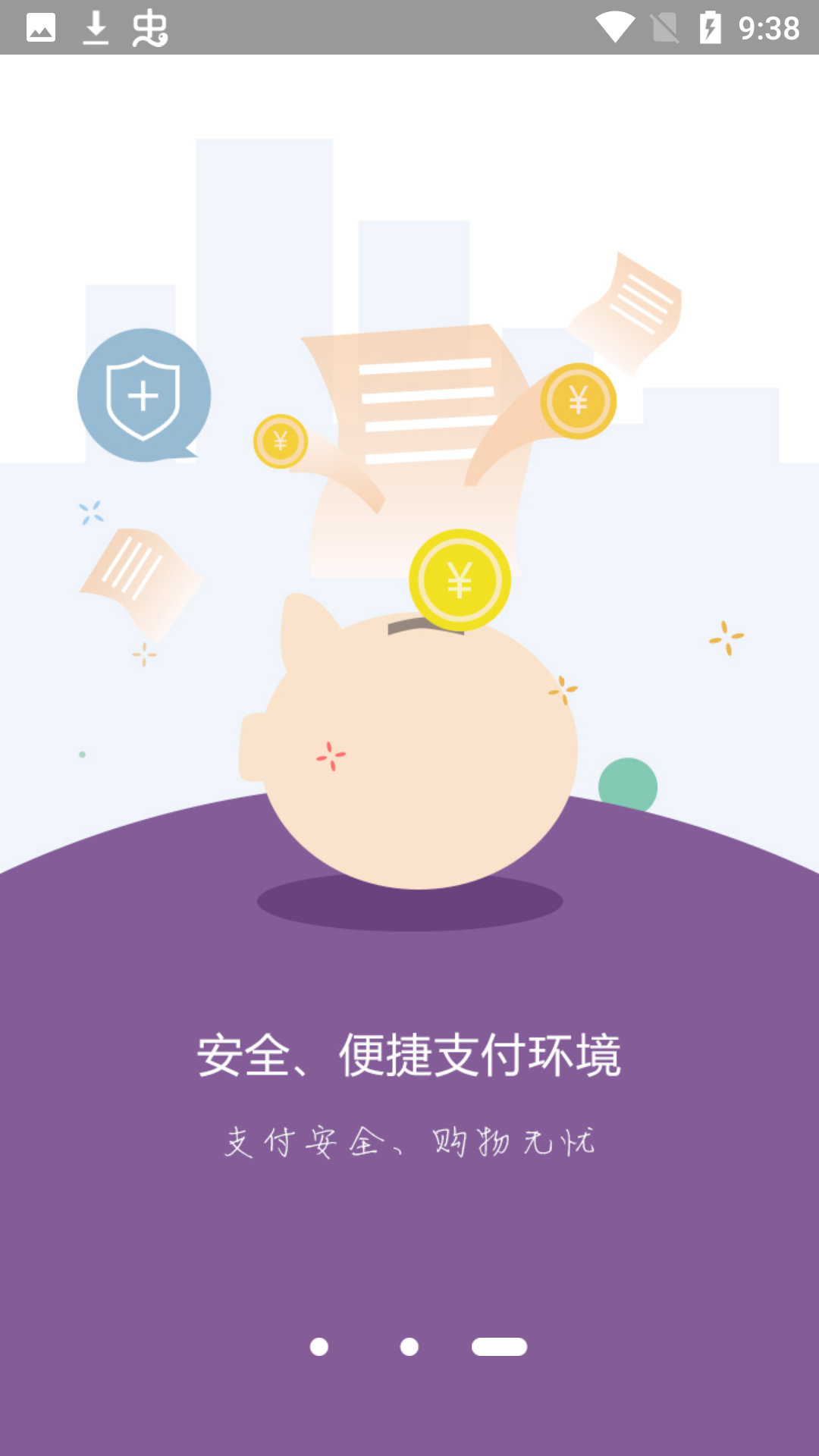Tap the battery charging indicator

pyautogui.click(x=710, y=25)
